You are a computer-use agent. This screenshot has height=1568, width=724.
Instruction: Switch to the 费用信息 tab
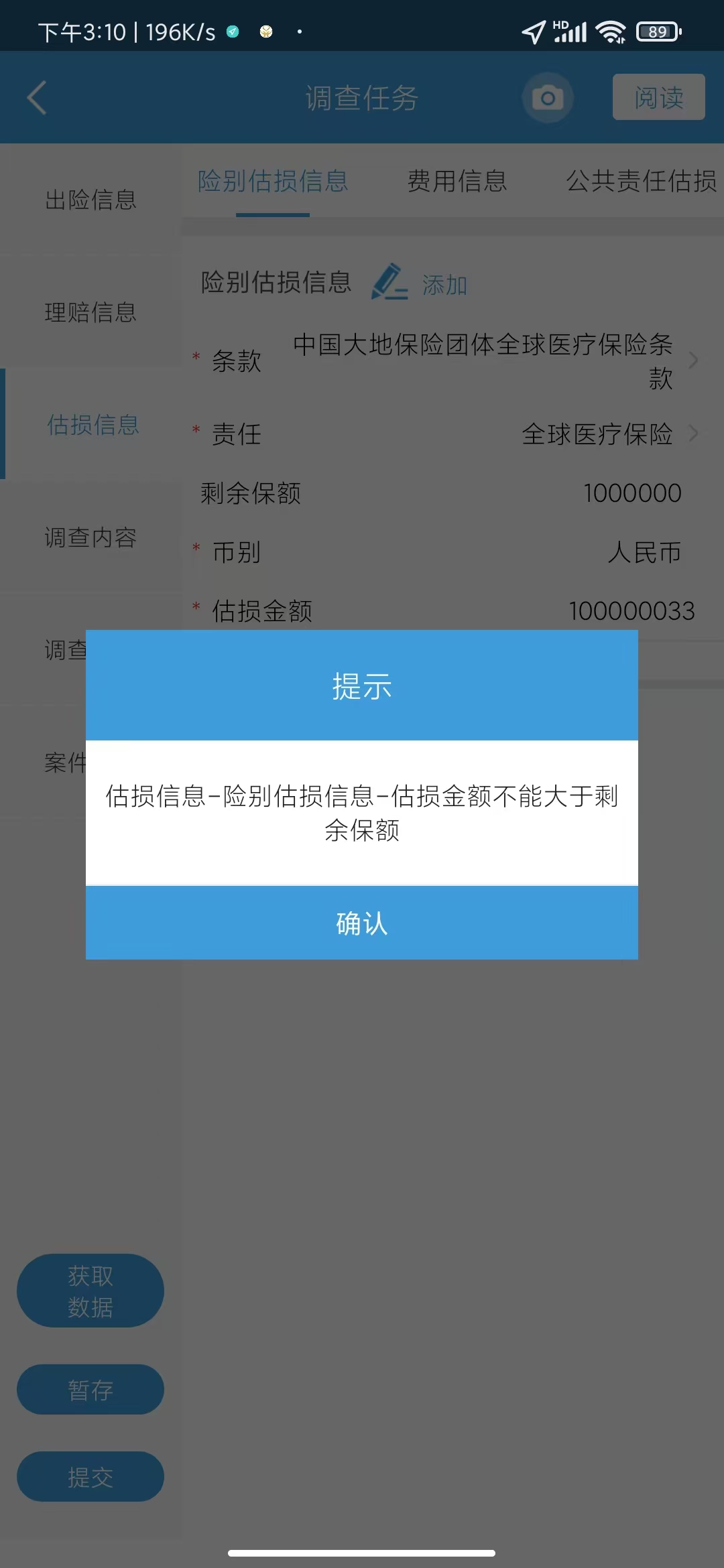(x=457, y=181)
